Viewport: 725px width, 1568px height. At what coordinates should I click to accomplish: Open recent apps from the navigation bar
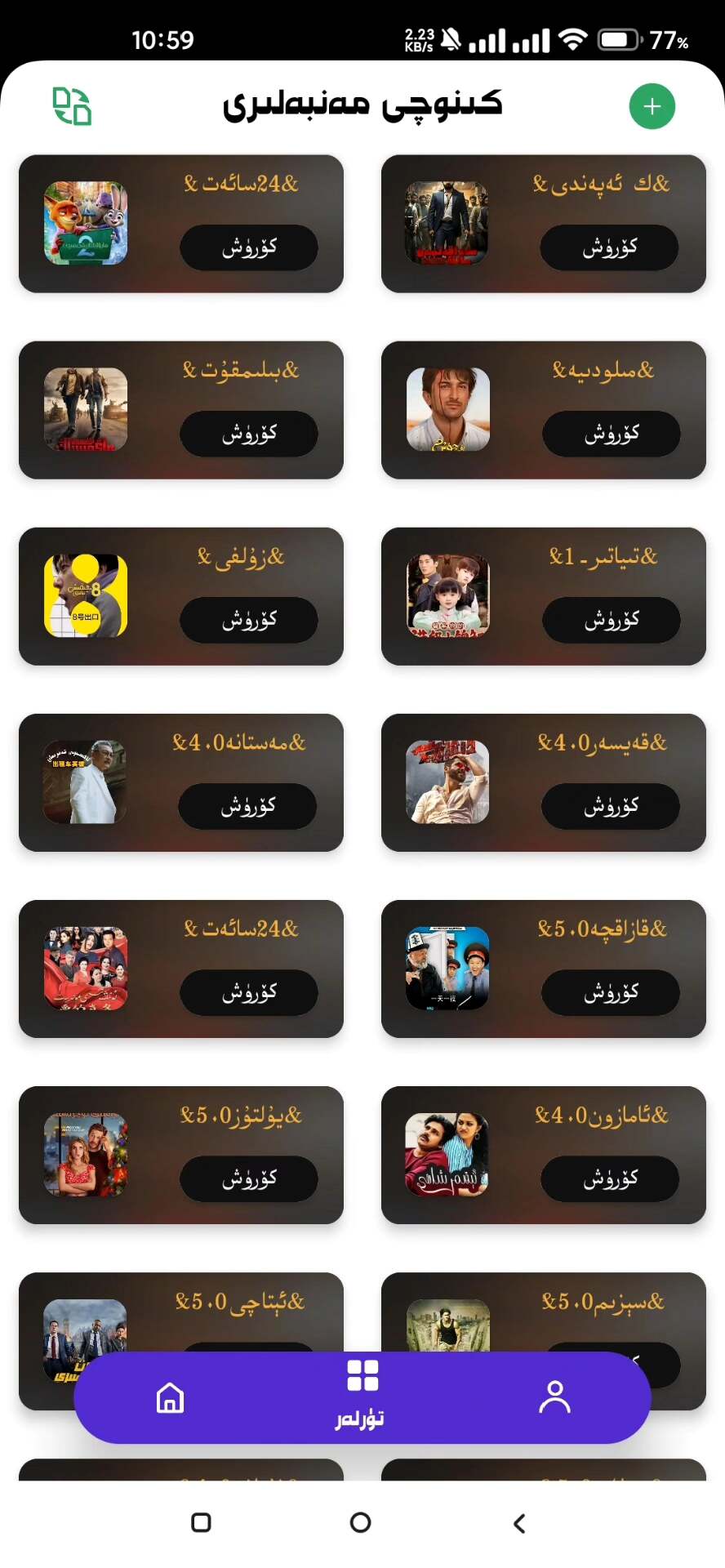pos(201,1523)
